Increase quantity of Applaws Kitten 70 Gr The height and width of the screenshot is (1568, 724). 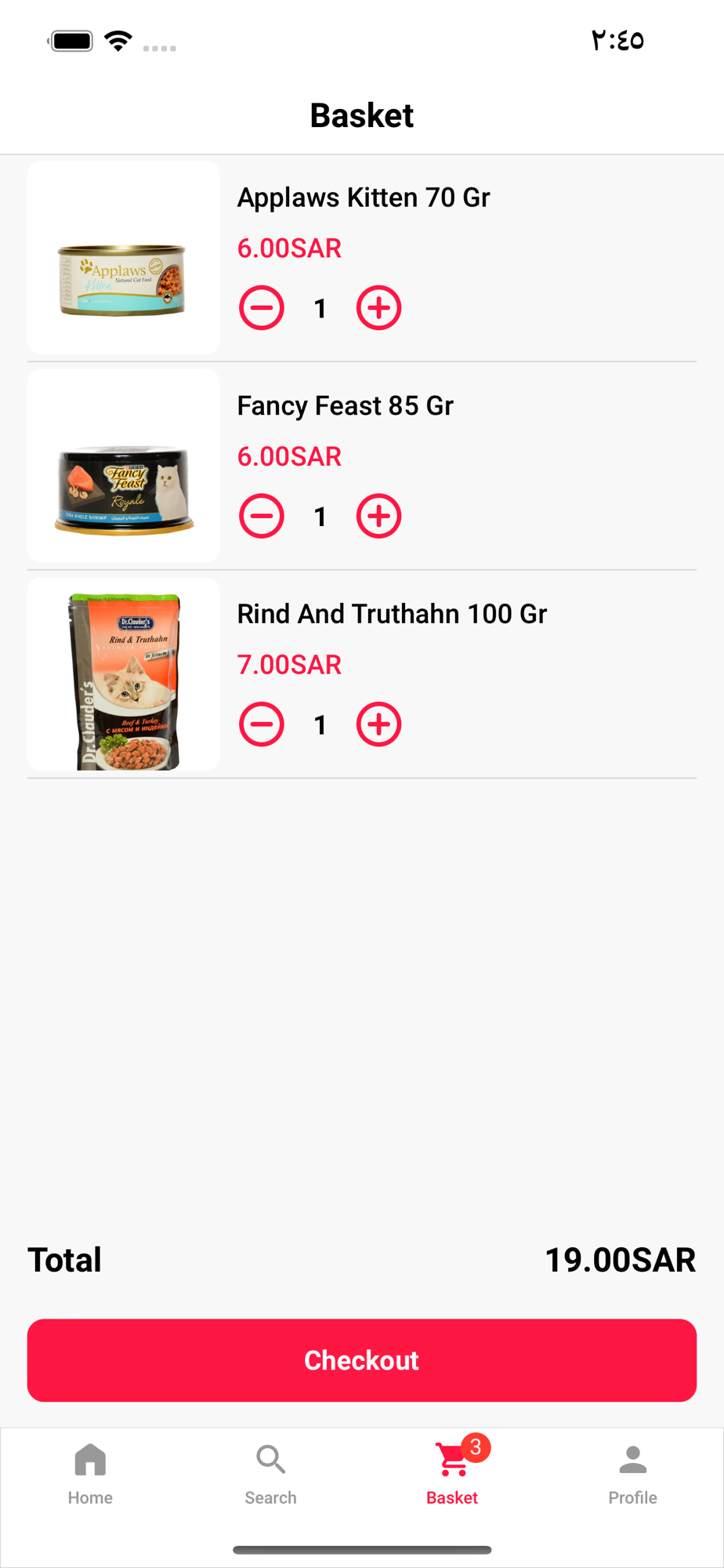click(378, 308)
